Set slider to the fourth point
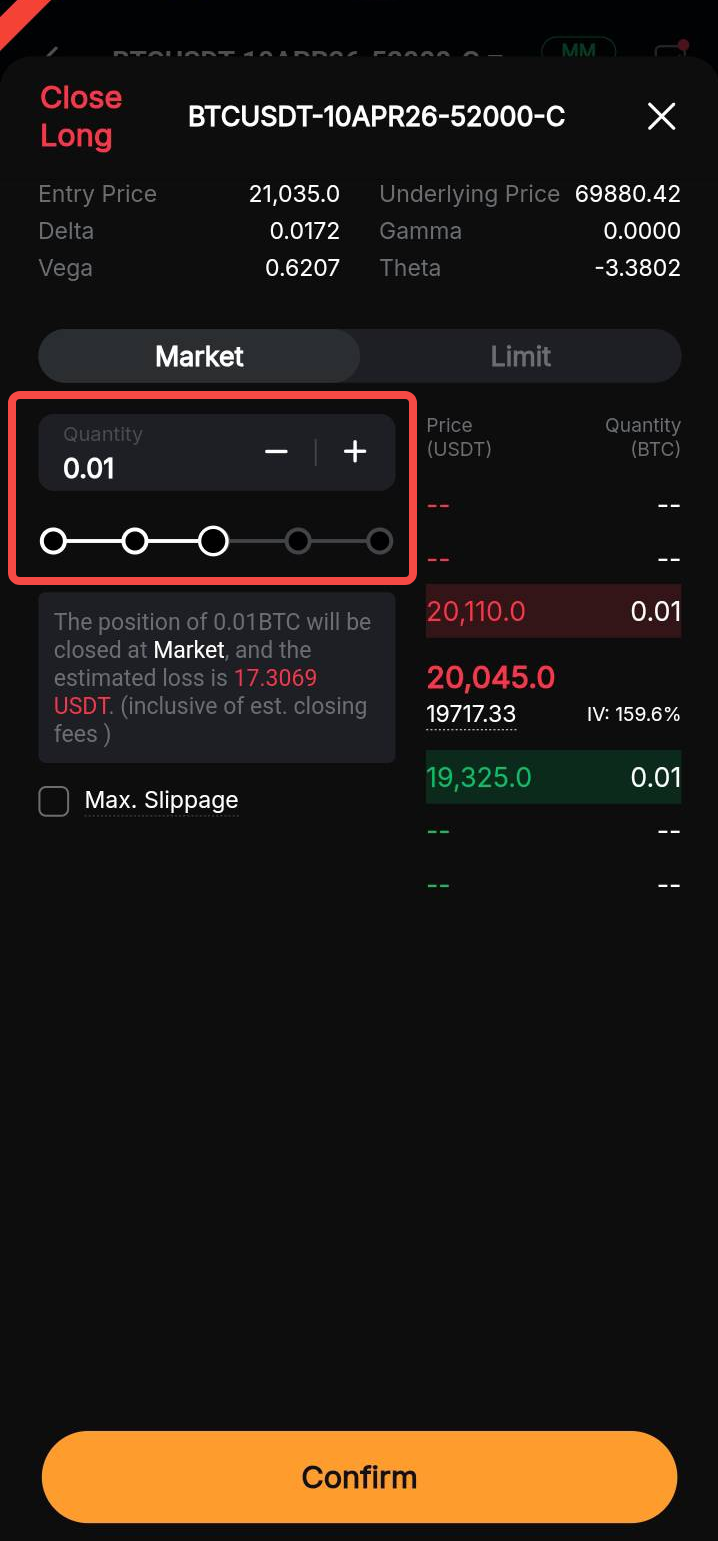The image size is (718, 1541). coord(297,541)
